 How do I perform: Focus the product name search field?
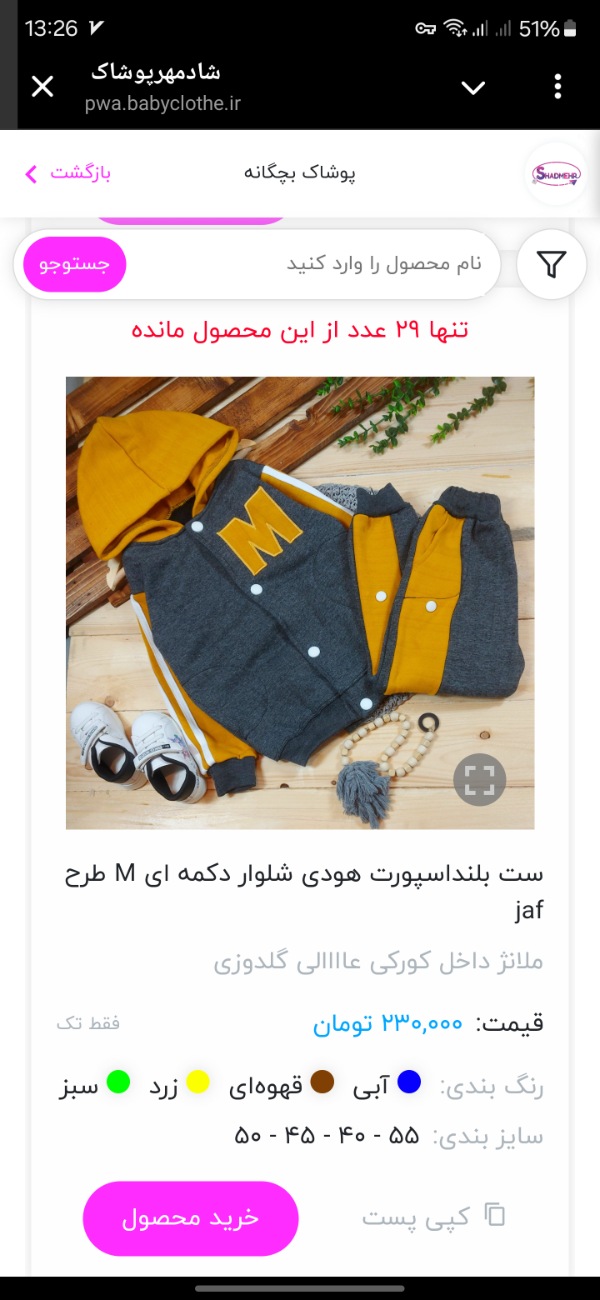pyautogui.click(x=310, y=264)
